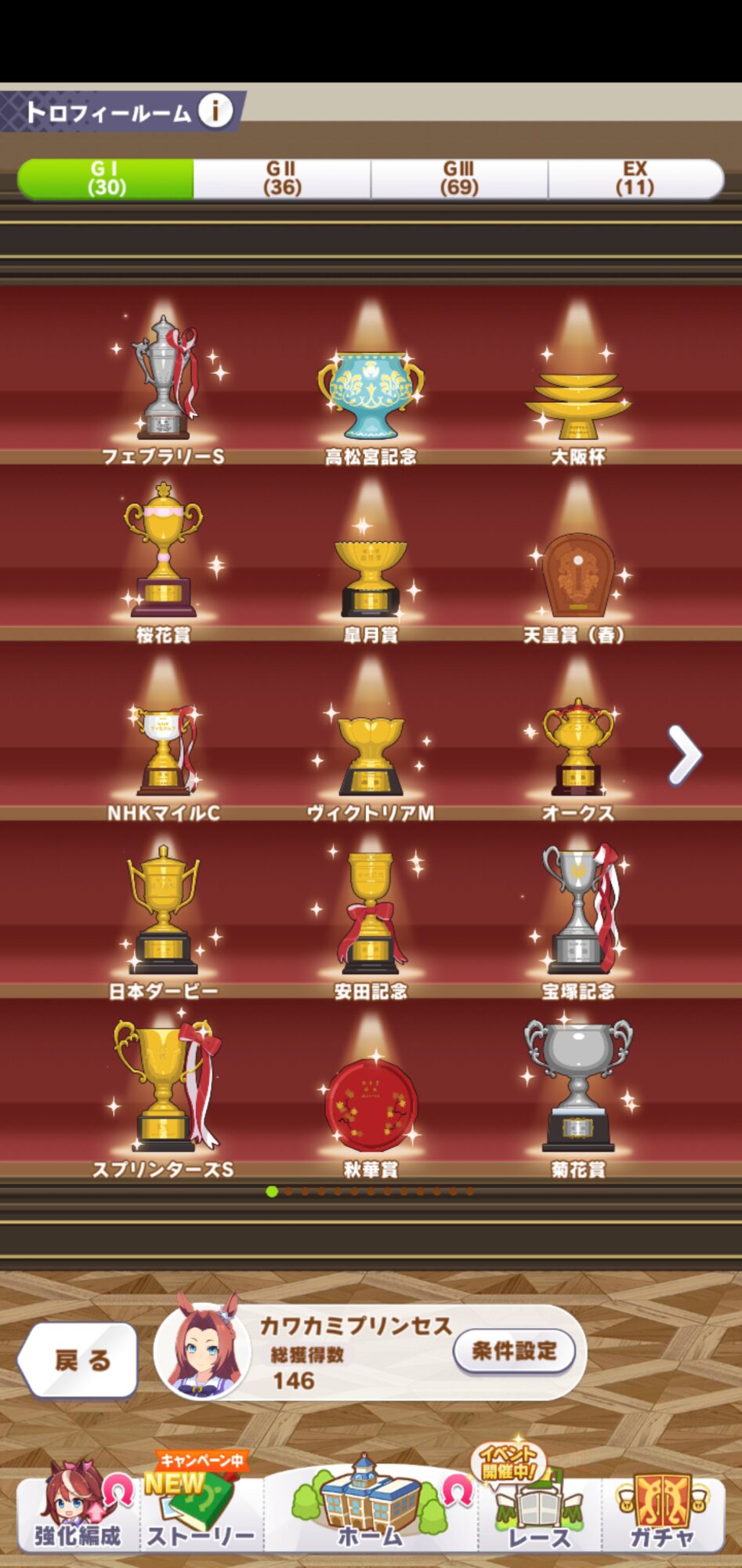Switch to the GII (36) tab
742x1568 pixels.
282,179
